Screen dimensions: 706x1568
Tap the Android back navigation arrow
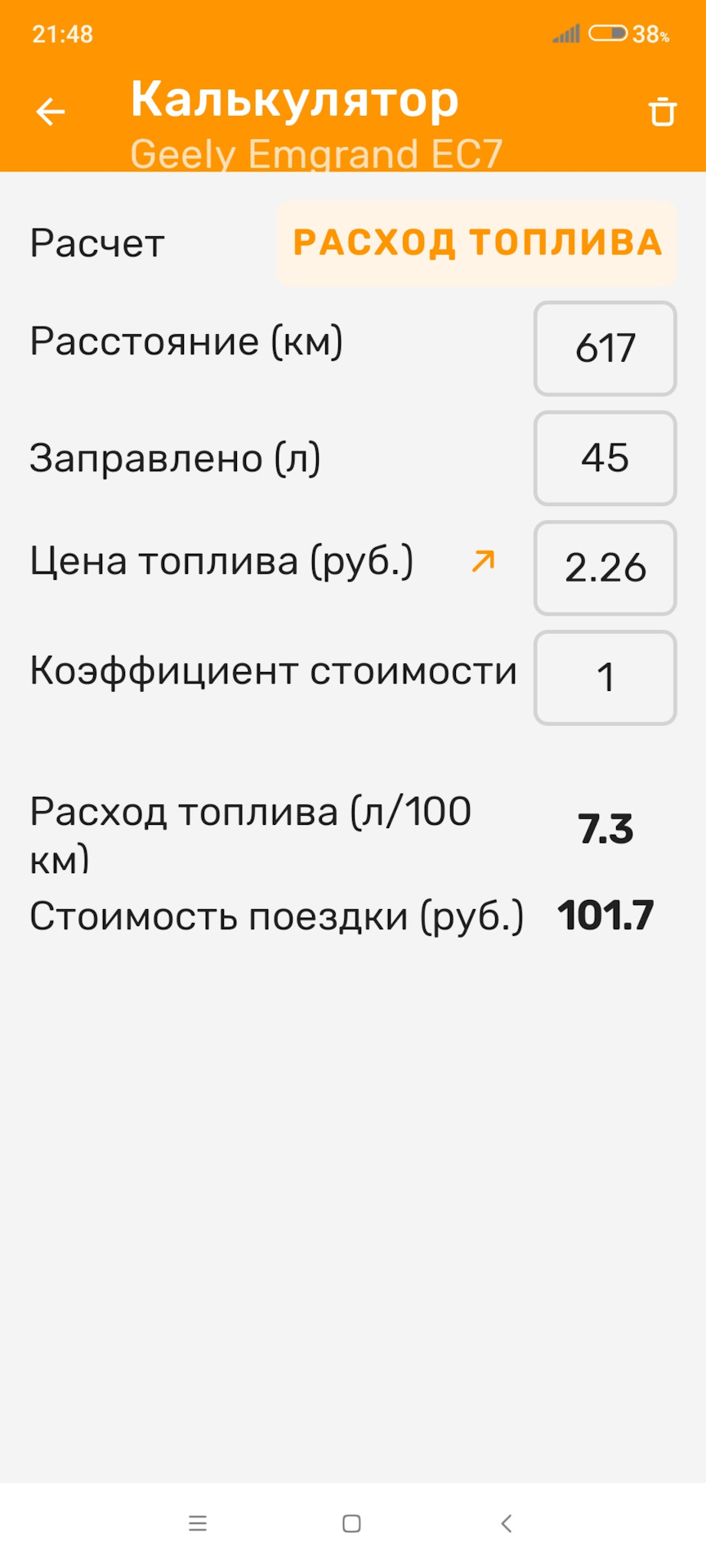click(x=507, y=1522)
